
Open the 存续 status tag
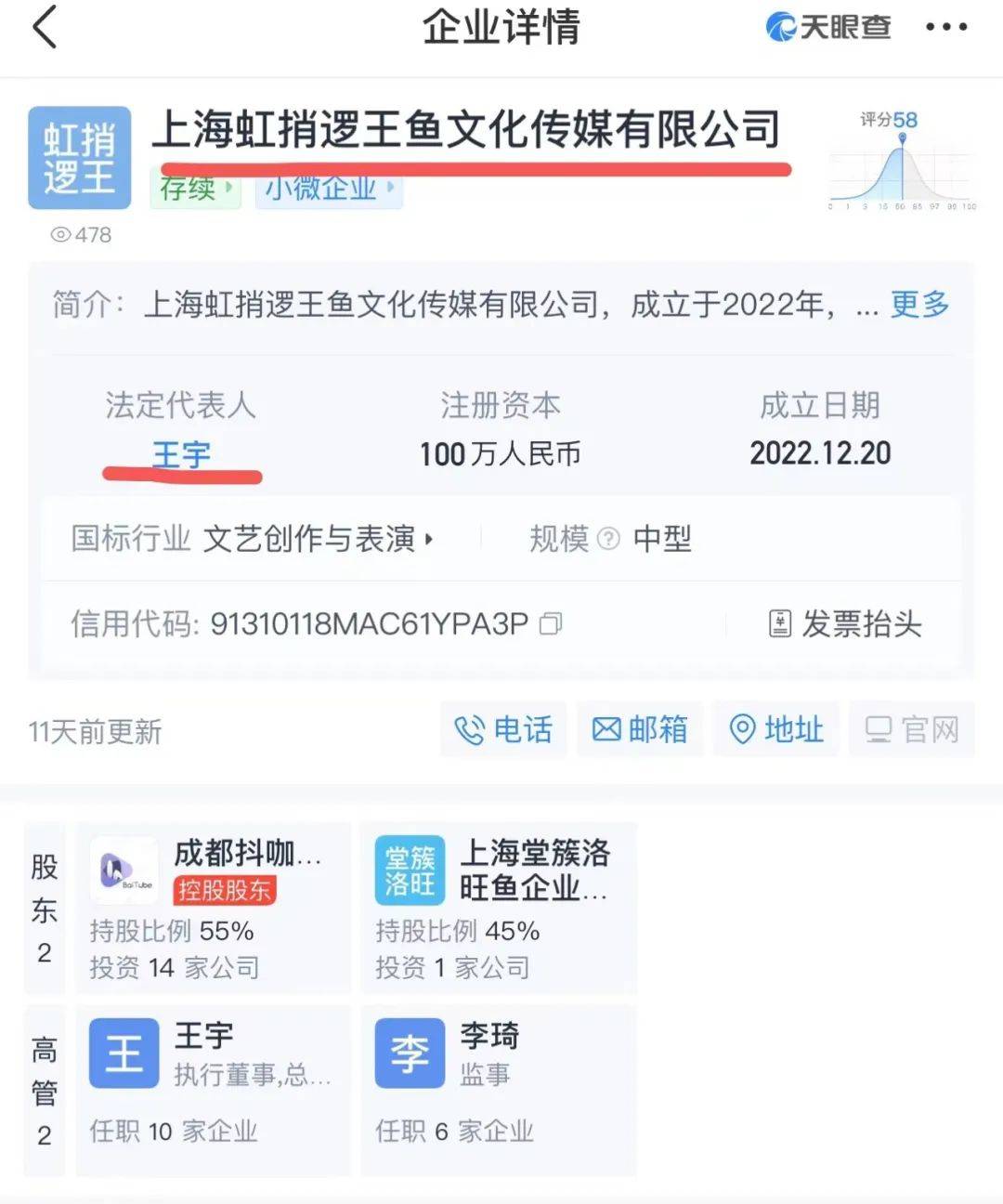[x=195, y=190]
